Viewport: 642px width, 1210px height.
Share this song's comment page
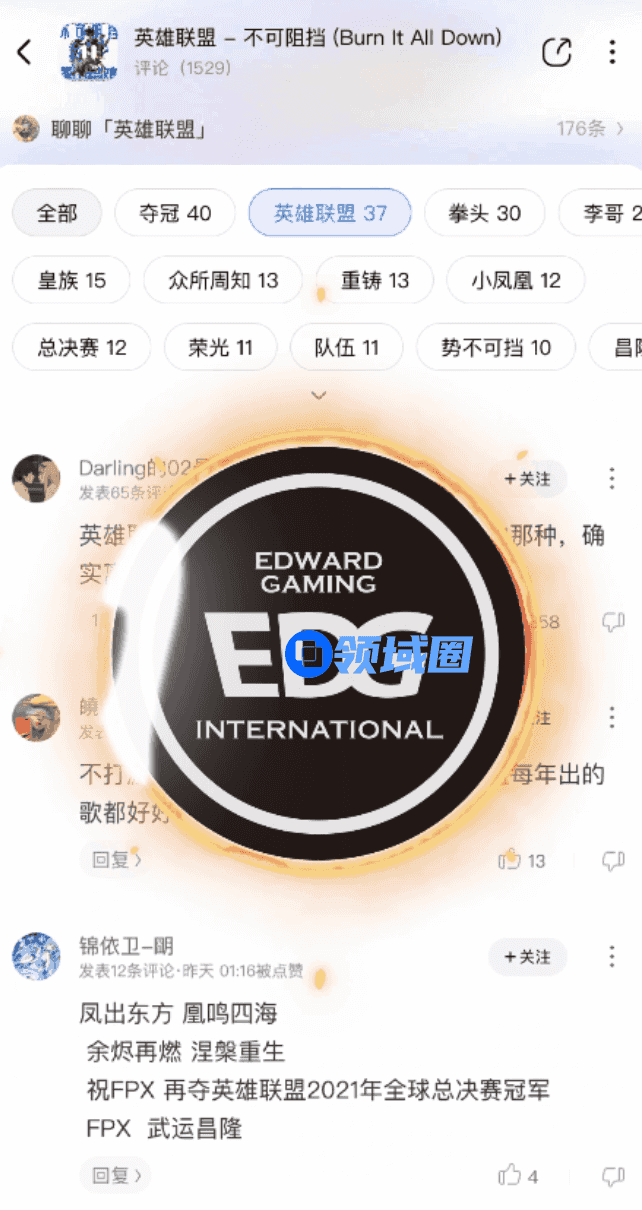pyautogui.click(x=557, y=52)
